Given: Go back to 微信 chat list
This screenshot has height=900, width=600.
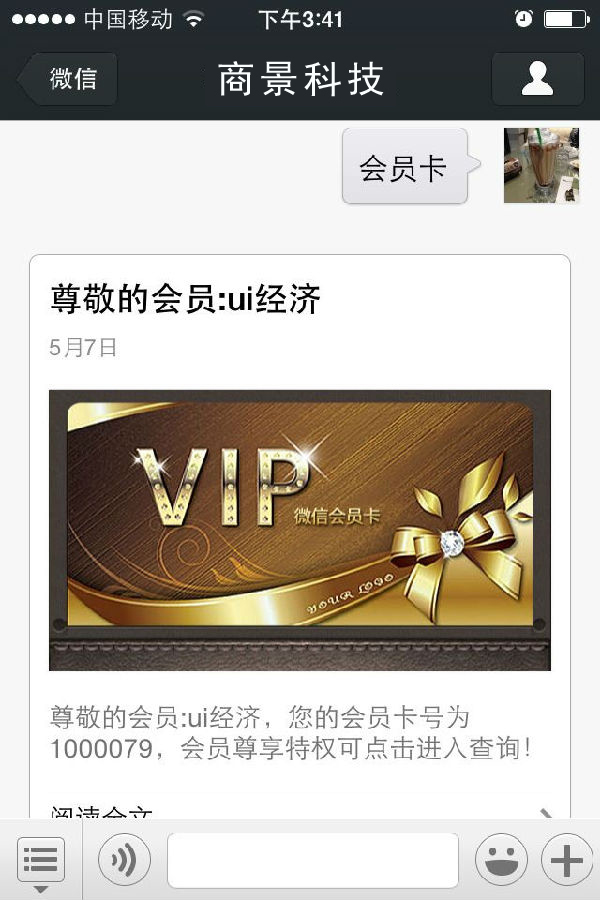Looking at the screenshot, I should [x=68, y=79].
